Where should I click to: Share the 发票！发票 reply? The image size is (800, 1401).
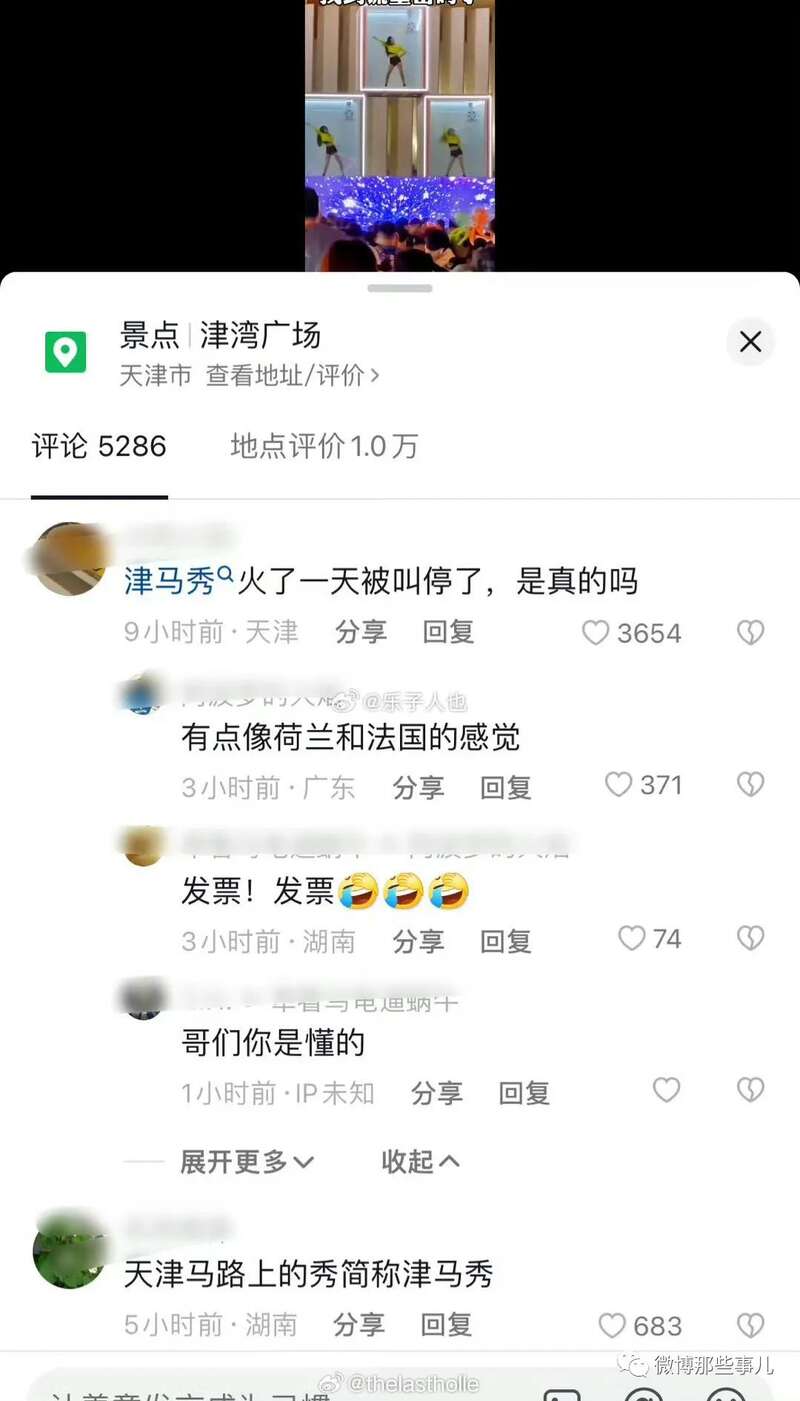coord(418,941)
